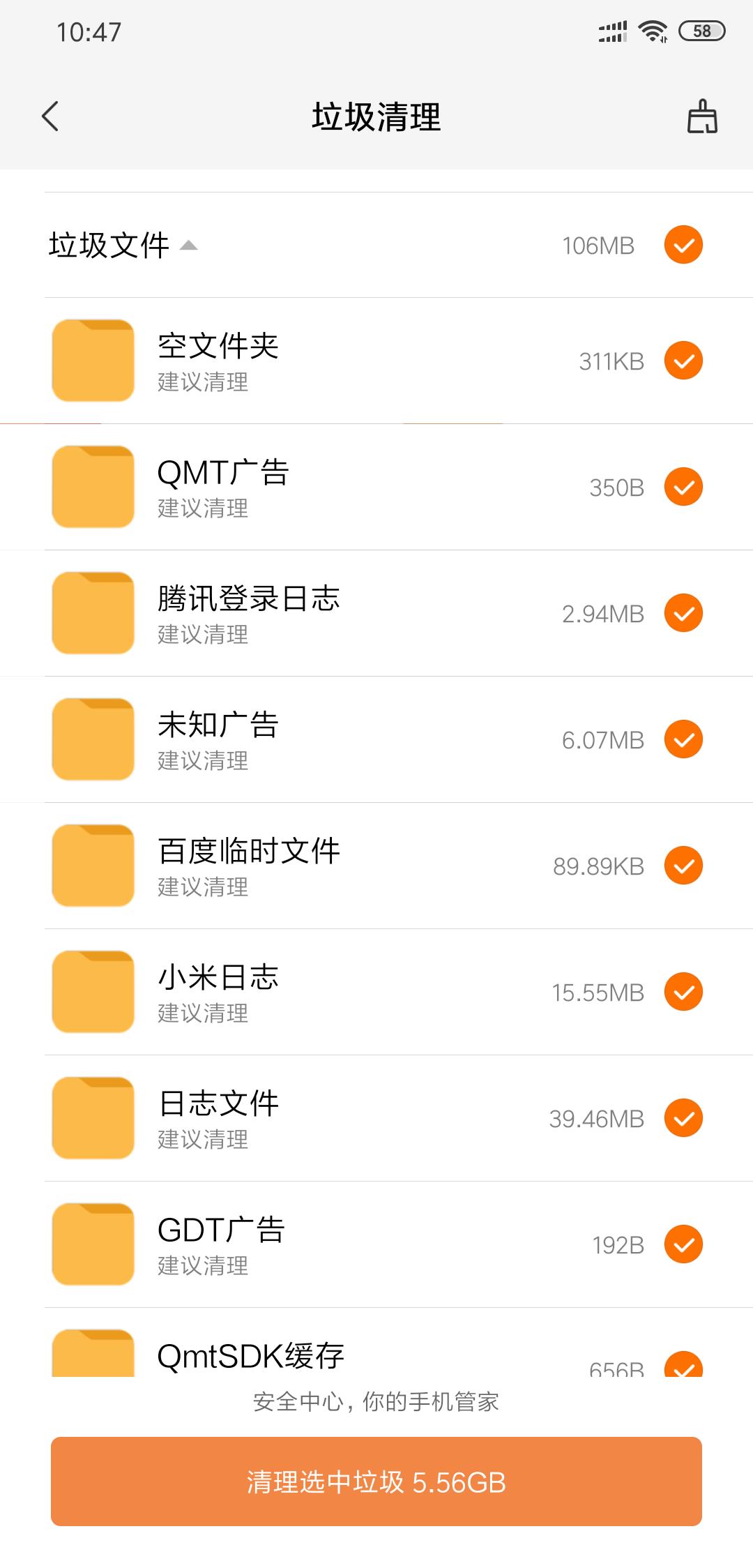Viewport: 753px width, 1568px height.
Task: Deselect 未知广告 from cleanup
Action: coord(683,739)
